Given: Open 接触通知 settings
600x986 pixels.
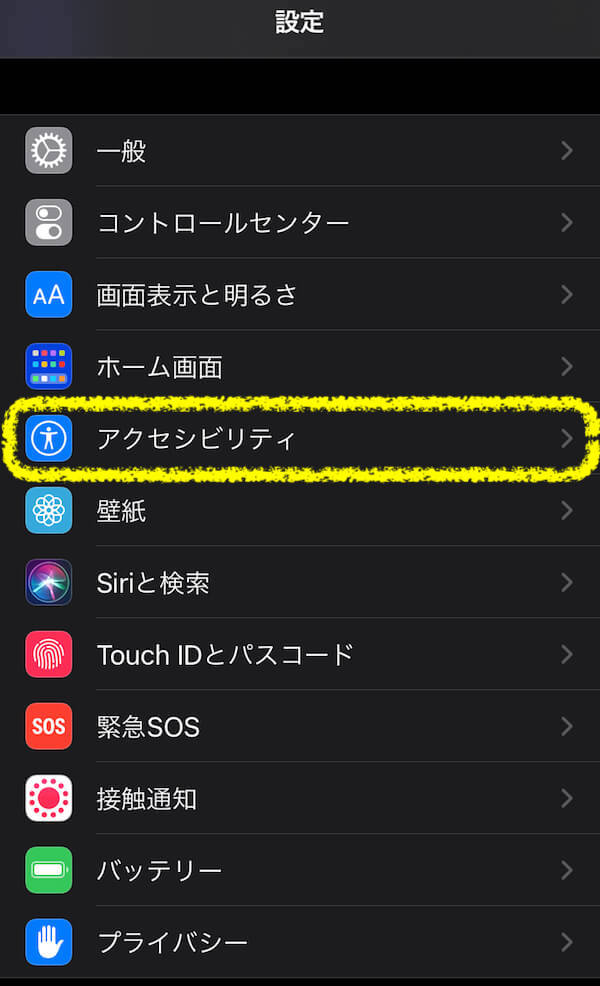Looking at the screenshot, I should point(300,799).
